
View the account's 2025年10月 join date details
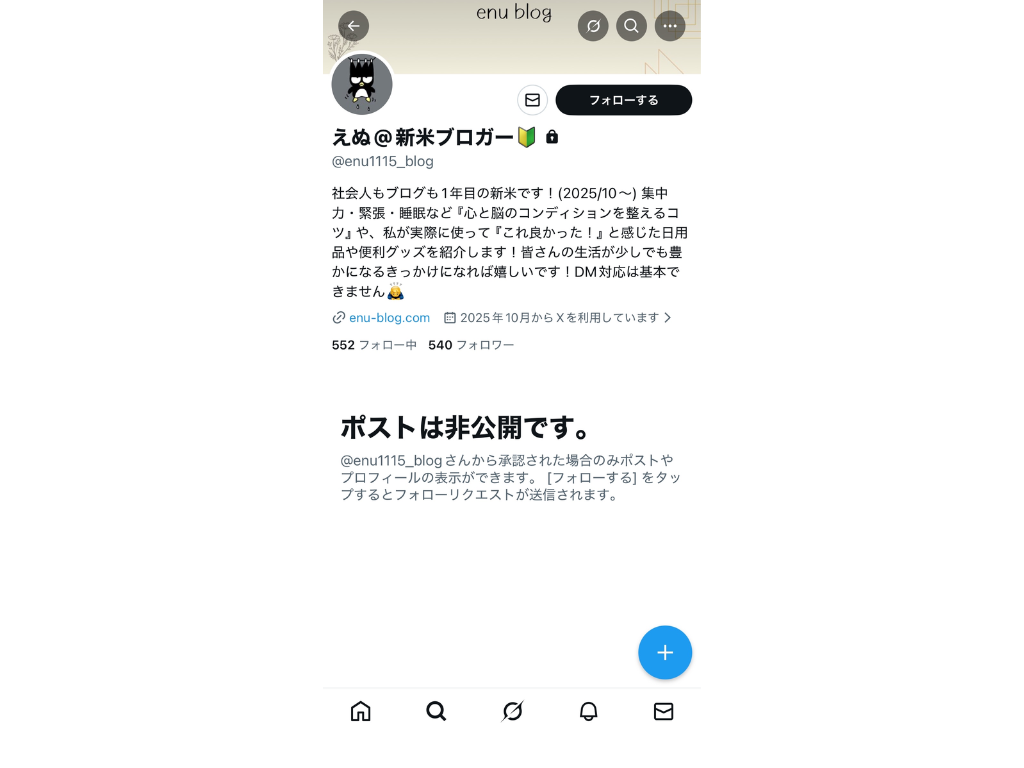click(558, 318)
